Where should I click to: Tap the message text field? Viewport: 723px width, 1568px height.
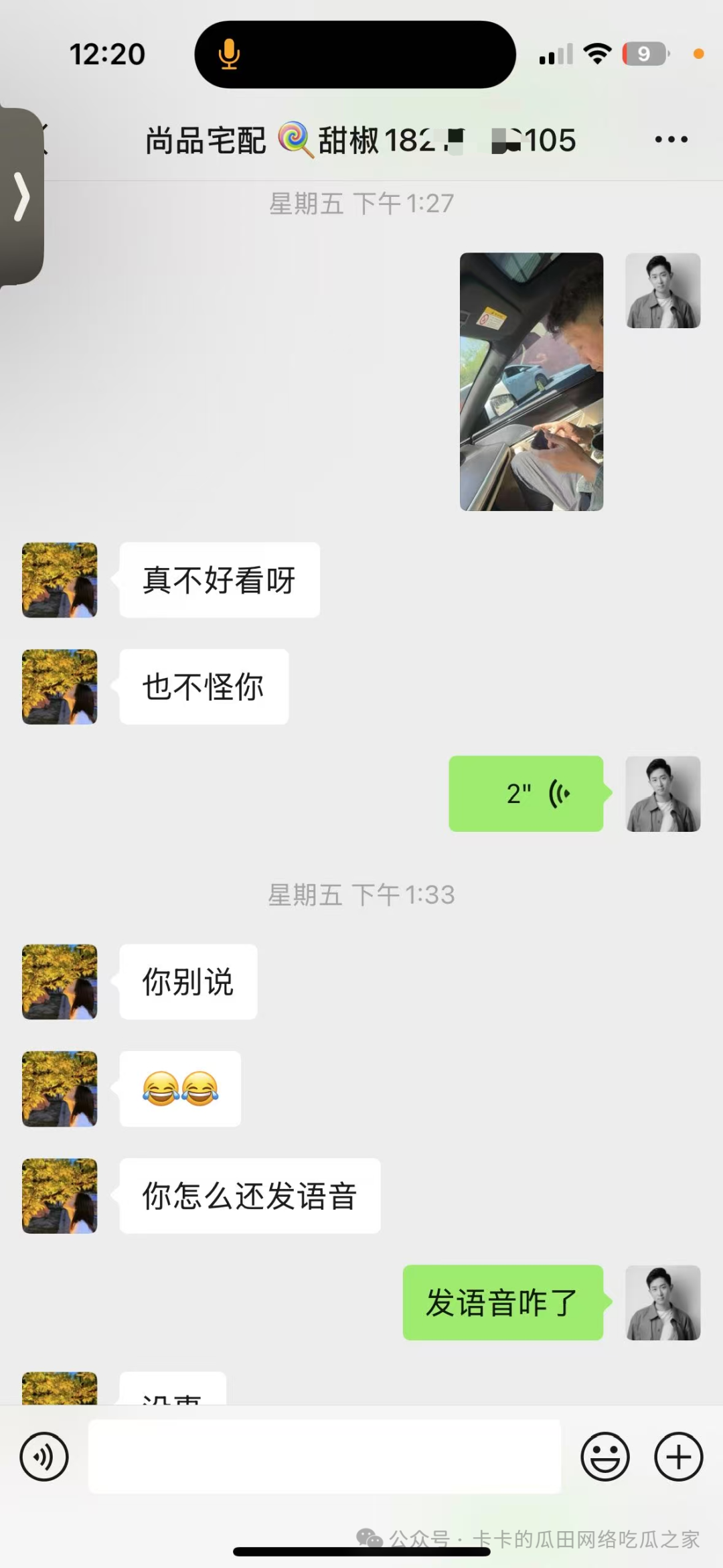pos(325,1456)
